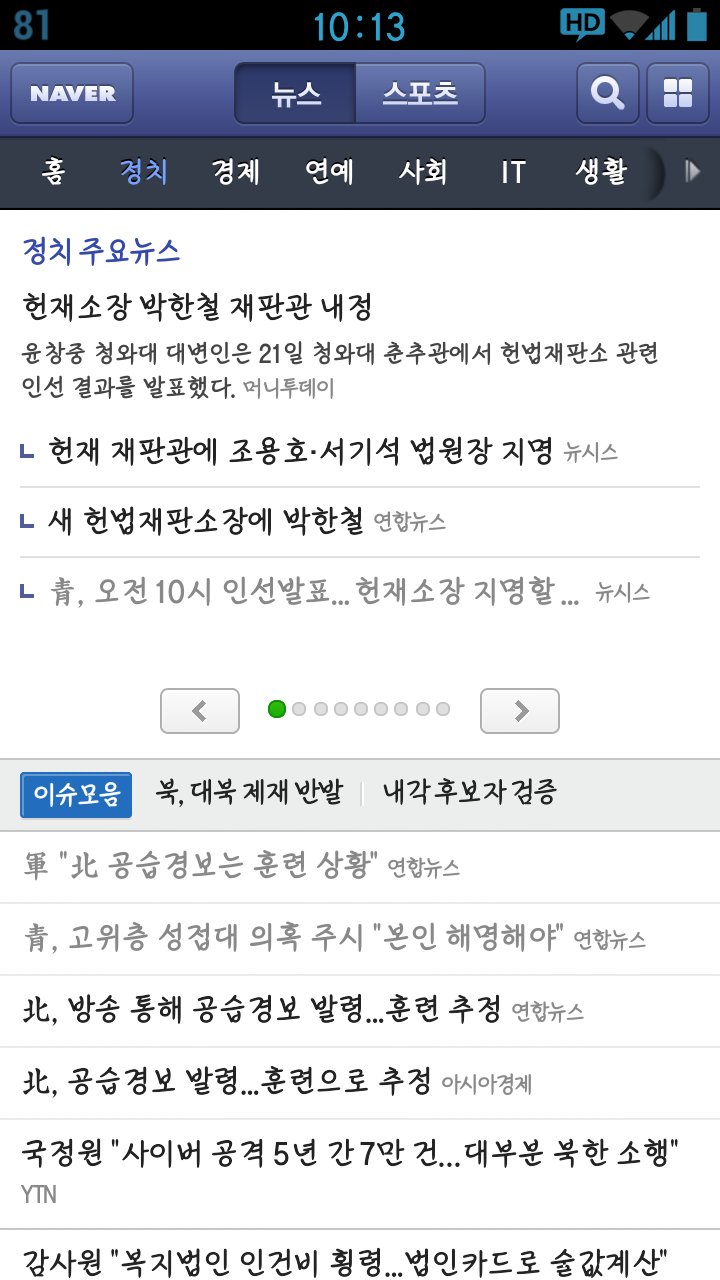Screen dimensions: 720x1280
Task: Open the grid menu icon
Action: 677,93
